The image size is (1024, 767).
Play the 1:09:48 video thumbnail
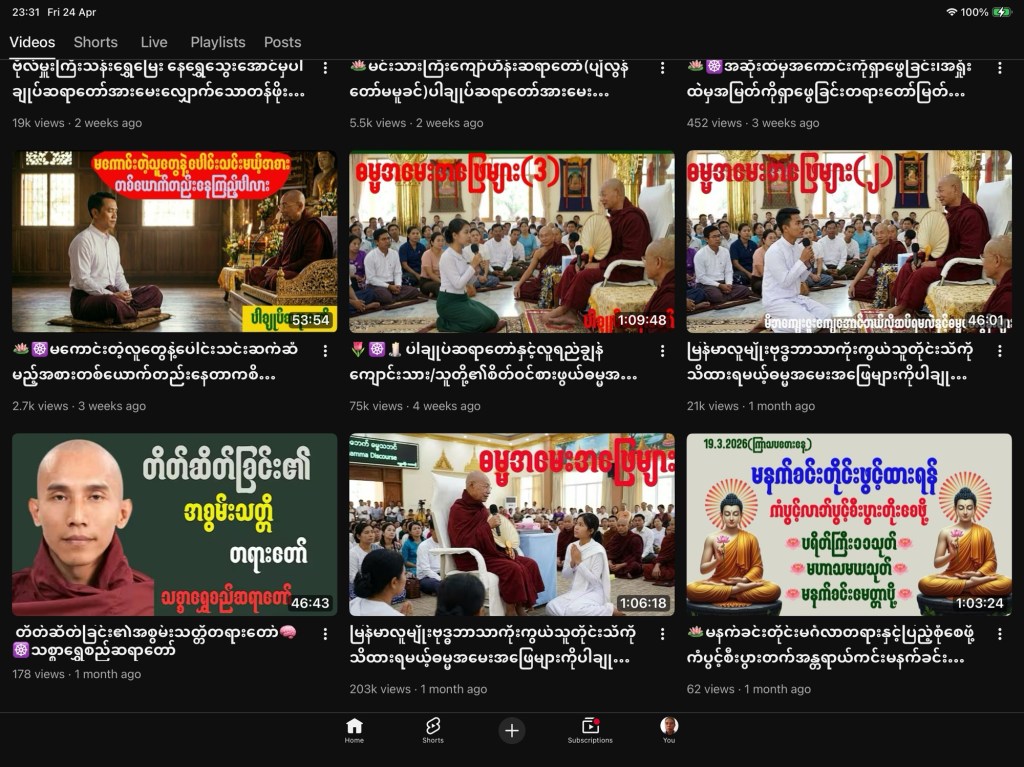click(x=511, y=241)
